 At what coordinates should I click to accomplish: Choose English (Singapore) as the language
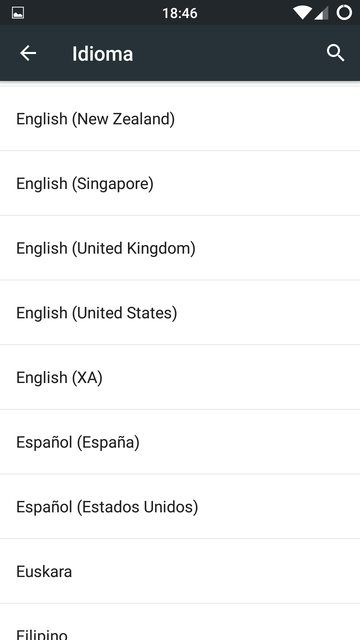[180, 183]
